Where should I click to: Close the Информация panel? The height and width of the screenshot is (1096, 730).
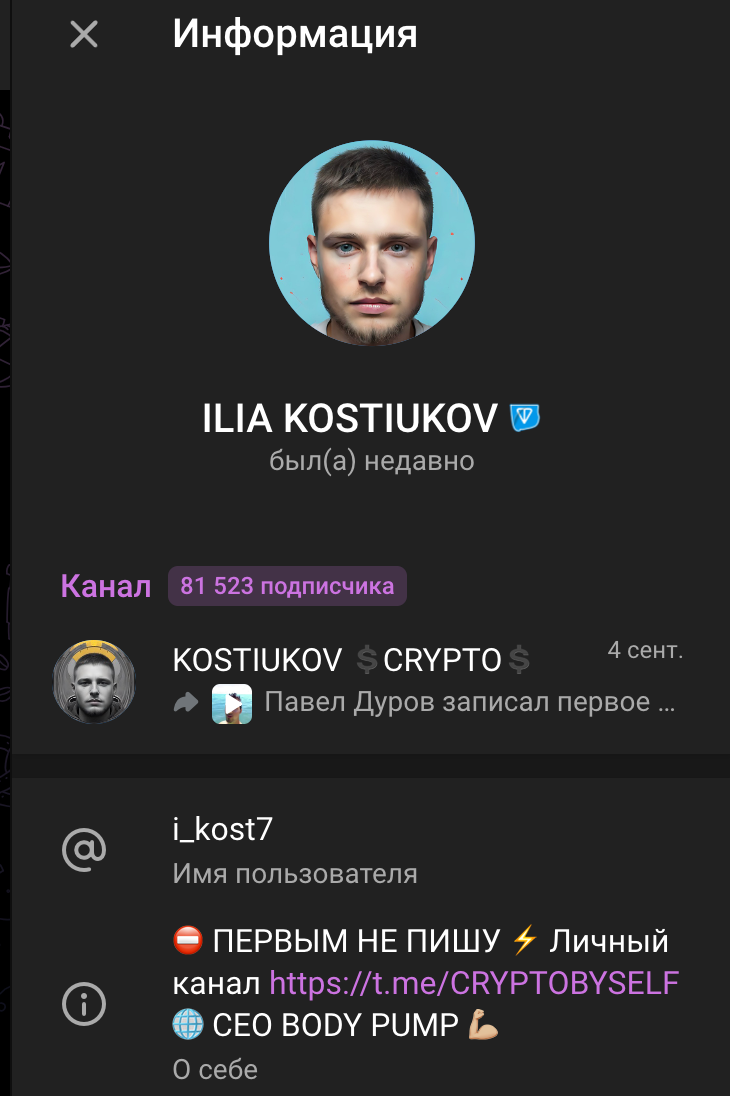pos(83,35)
